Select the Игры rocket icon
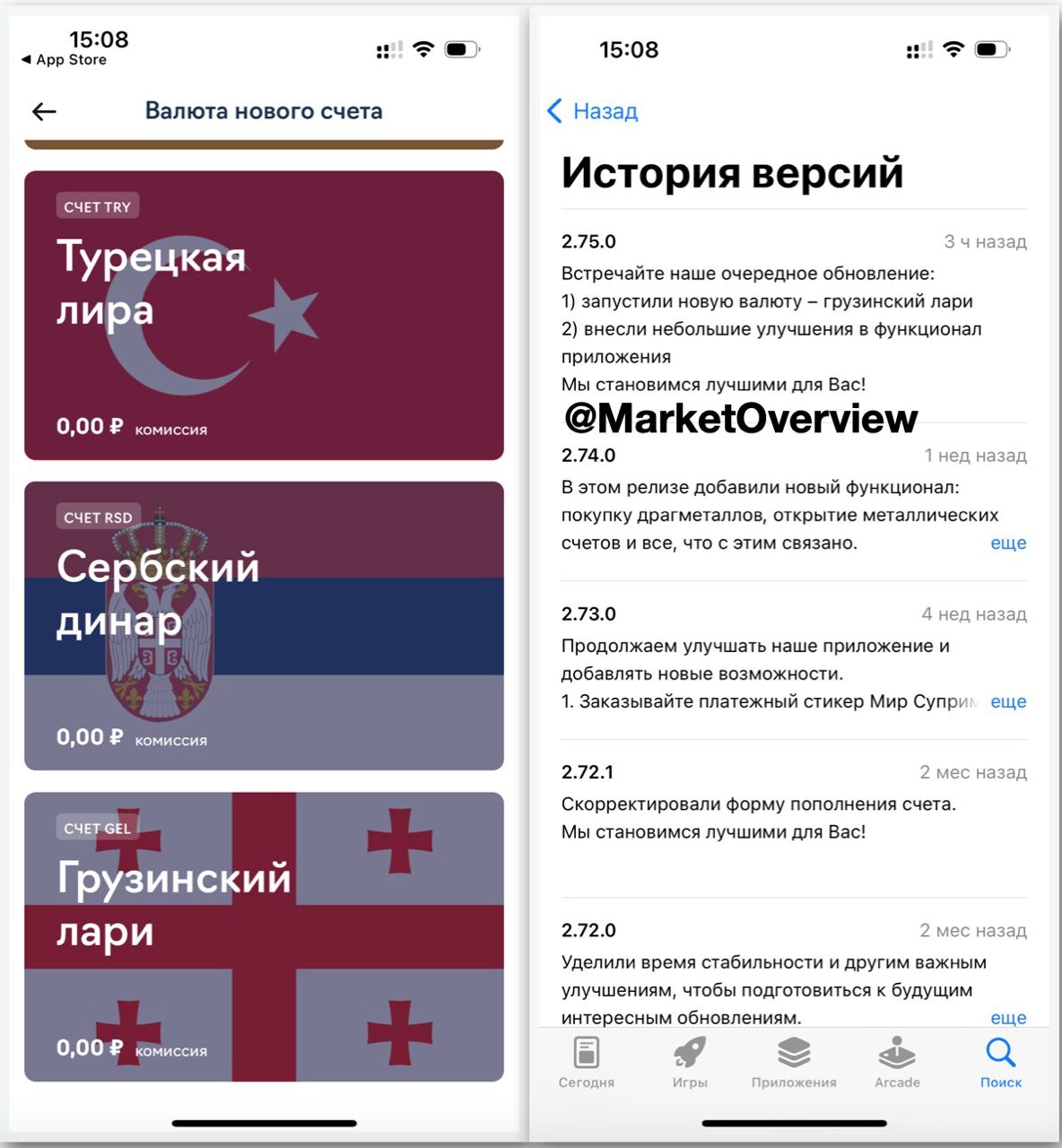The height and width of the screenshot is (1148, 1062). (690, 1054)
